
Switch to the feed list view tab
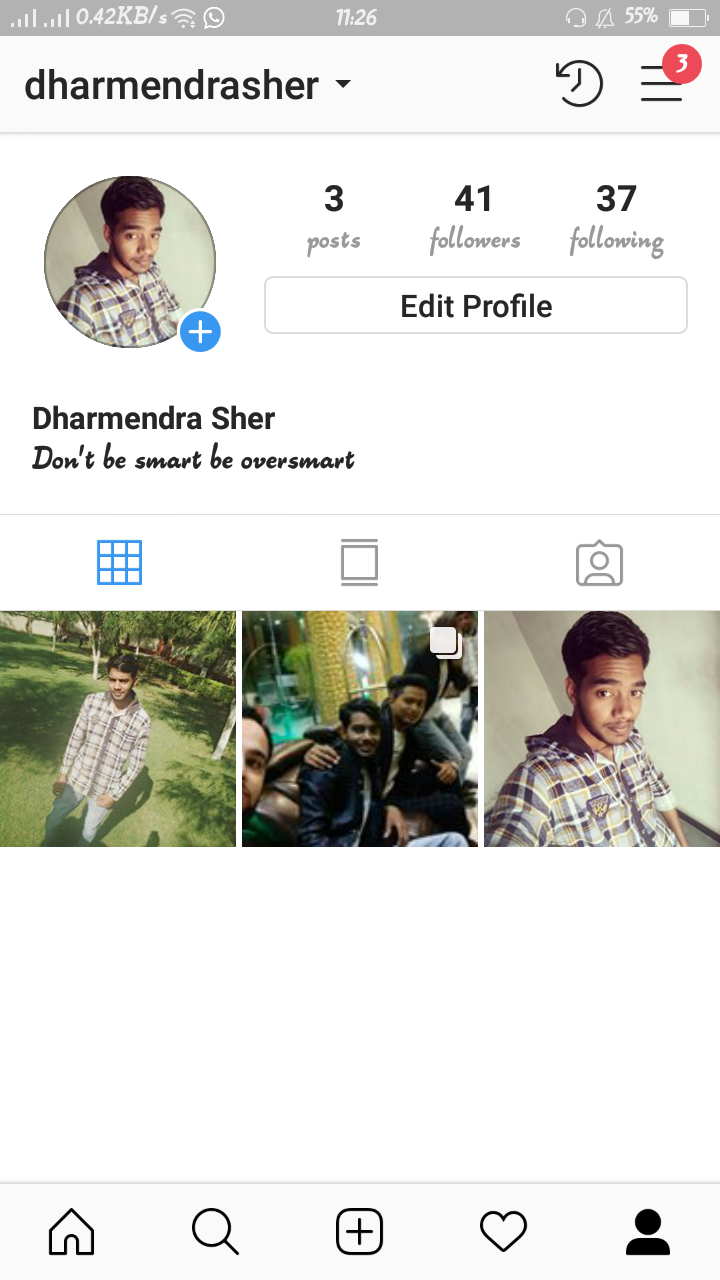pos(359,562)
